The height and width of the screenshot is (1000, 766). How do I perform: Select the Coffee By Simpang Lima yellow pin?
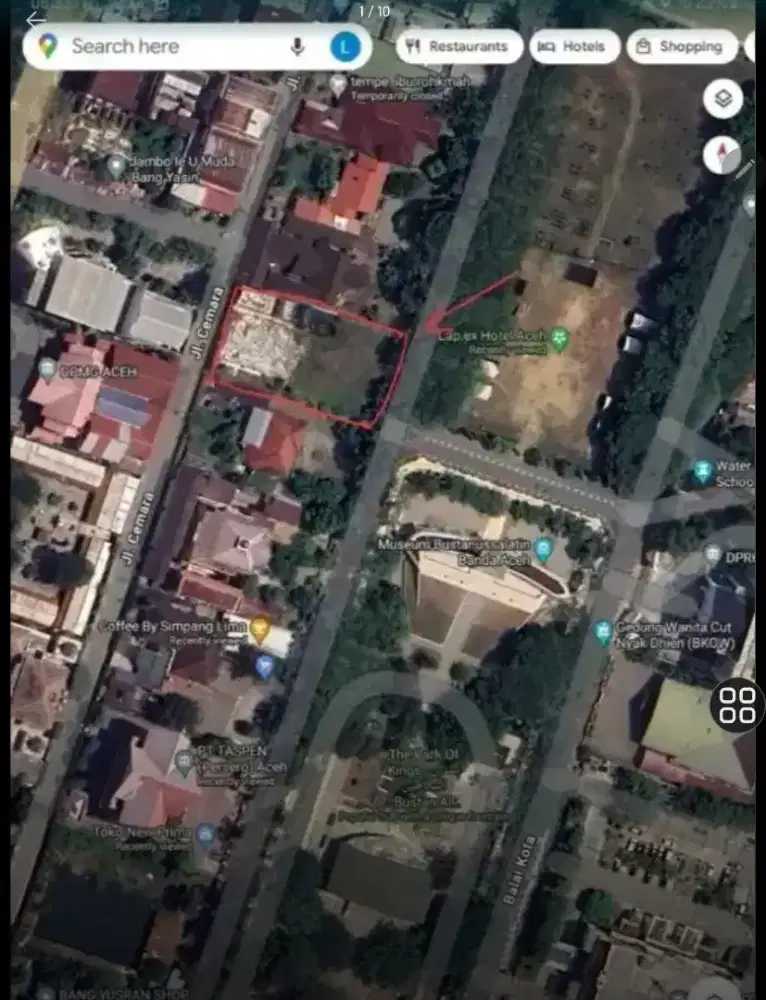pos(258,629)
